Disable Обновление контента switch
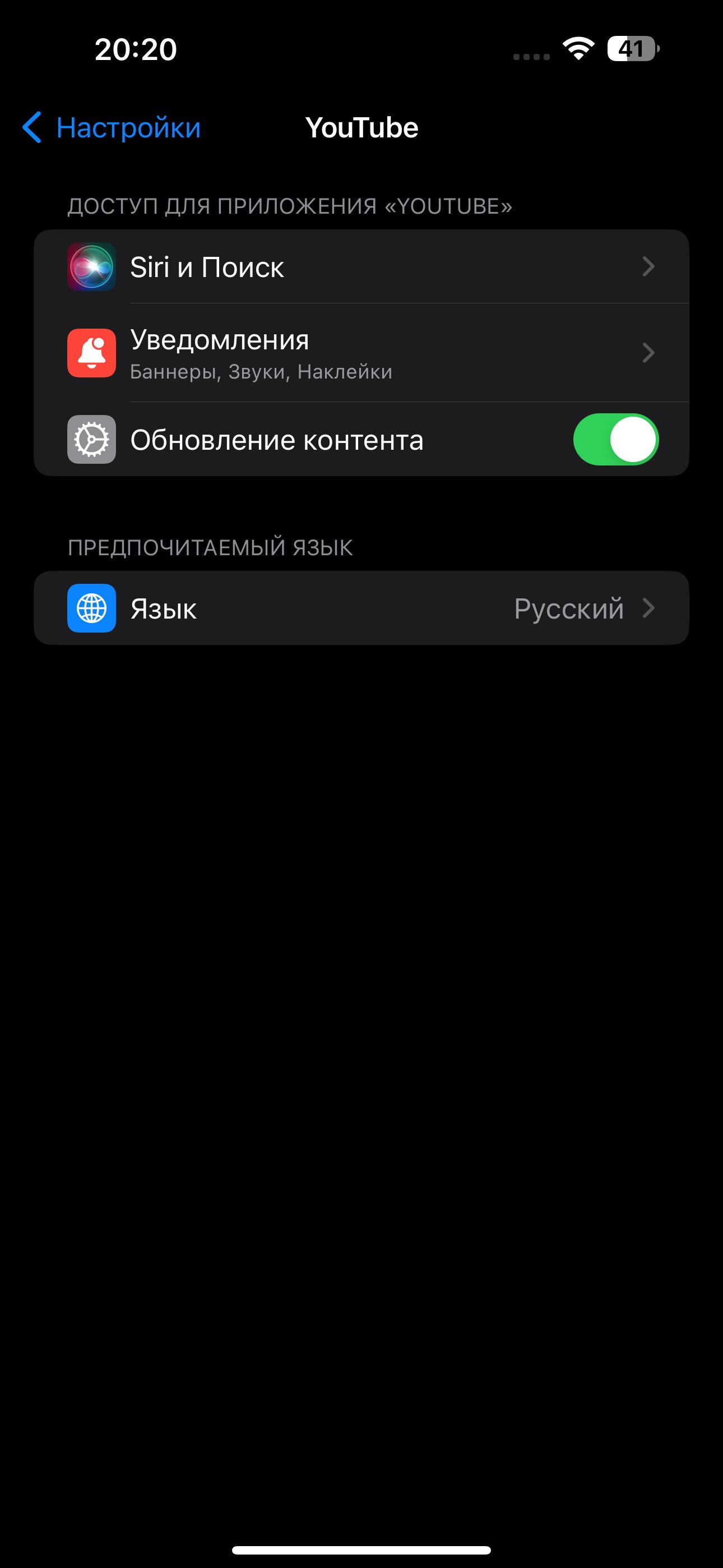723x1568 pixels. (x=615, y=440)
